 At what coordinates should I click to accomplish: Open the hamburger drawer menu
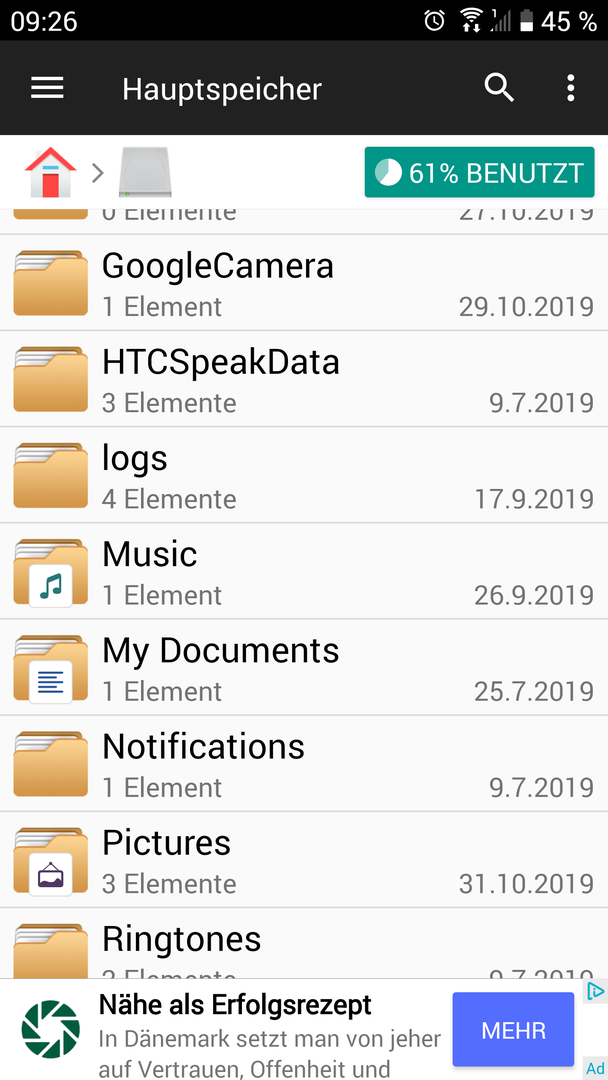(48, 88)
